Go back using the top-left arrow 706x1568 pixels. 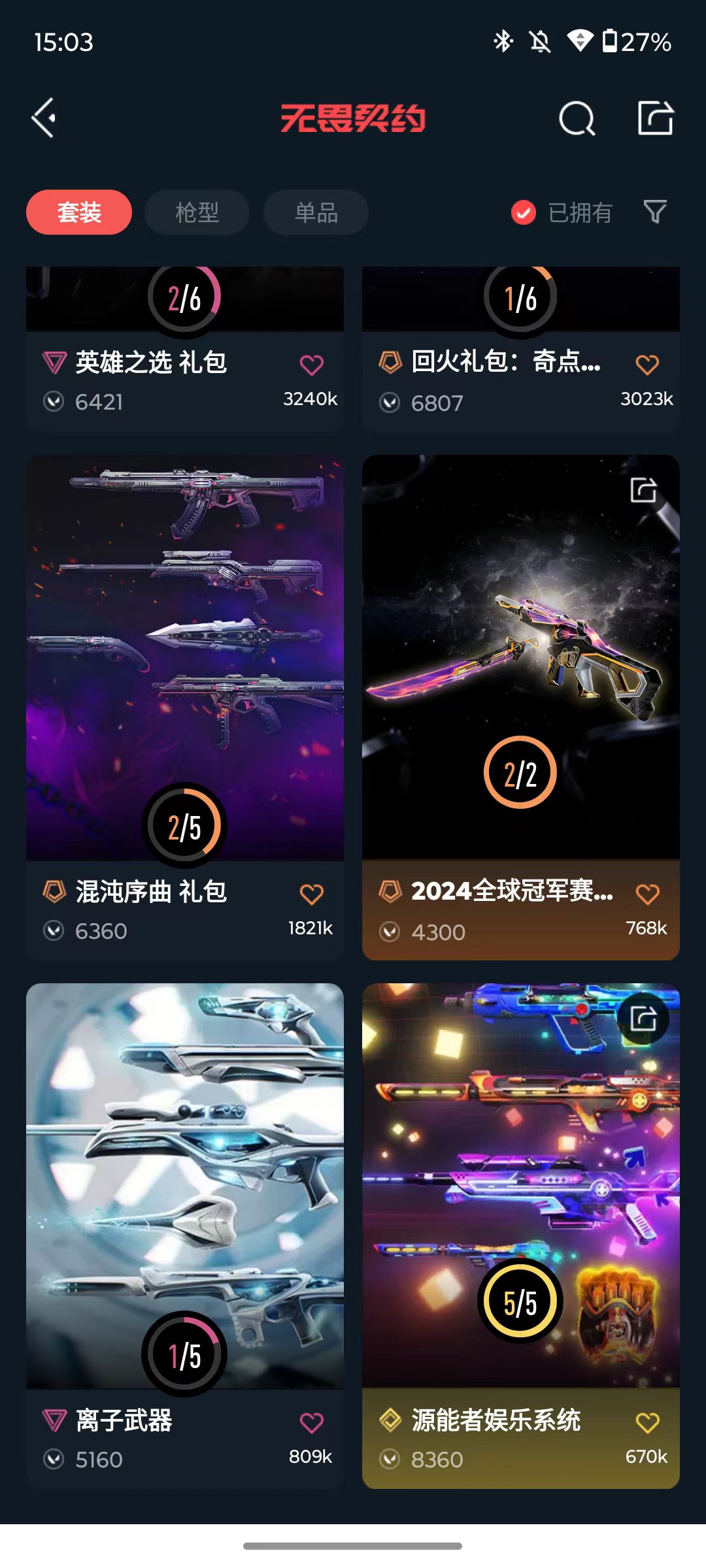(x=44, y=118)
